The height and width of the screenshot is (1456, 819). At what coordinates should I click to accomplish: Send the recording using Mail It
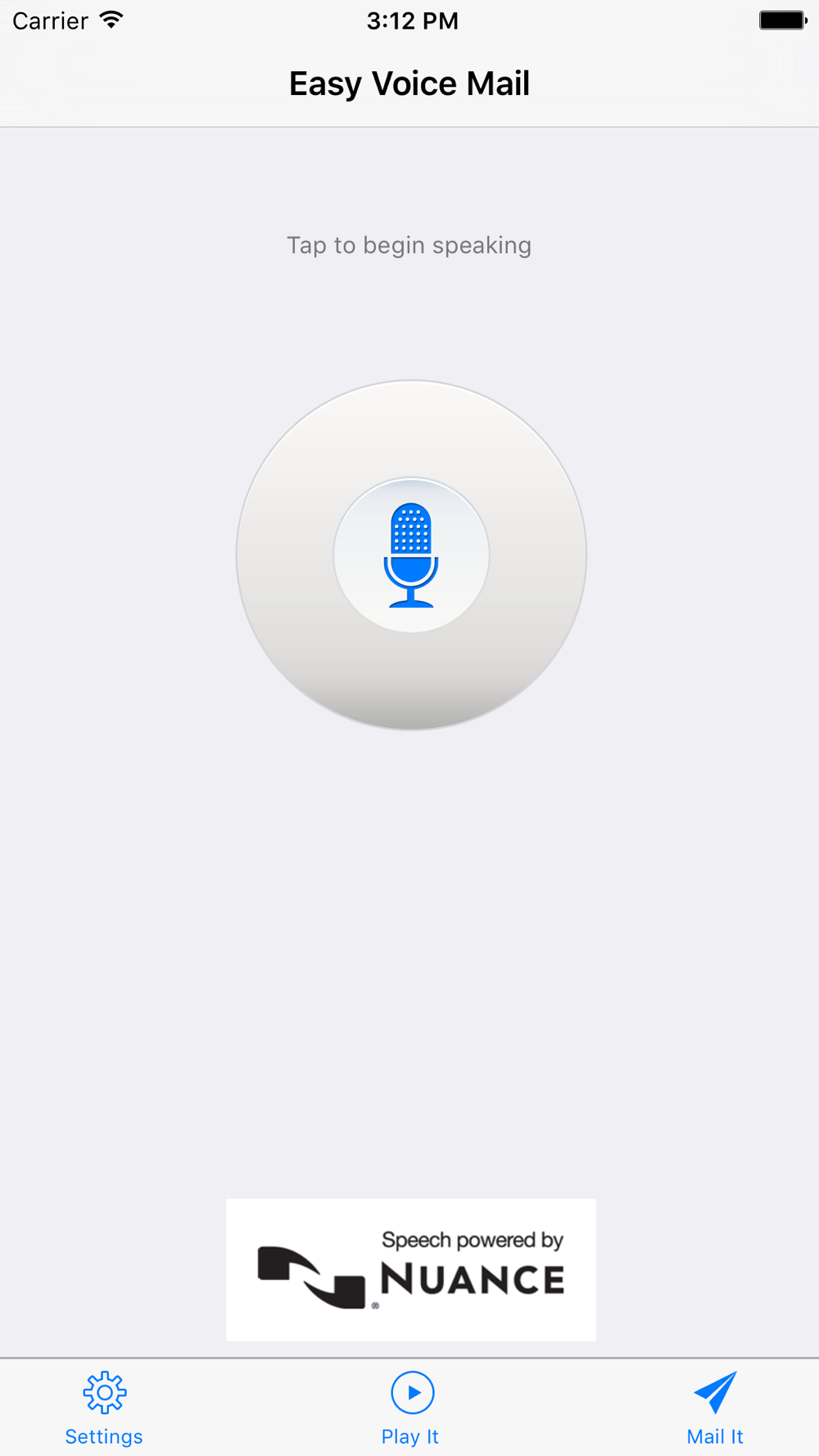point(715,1409)
